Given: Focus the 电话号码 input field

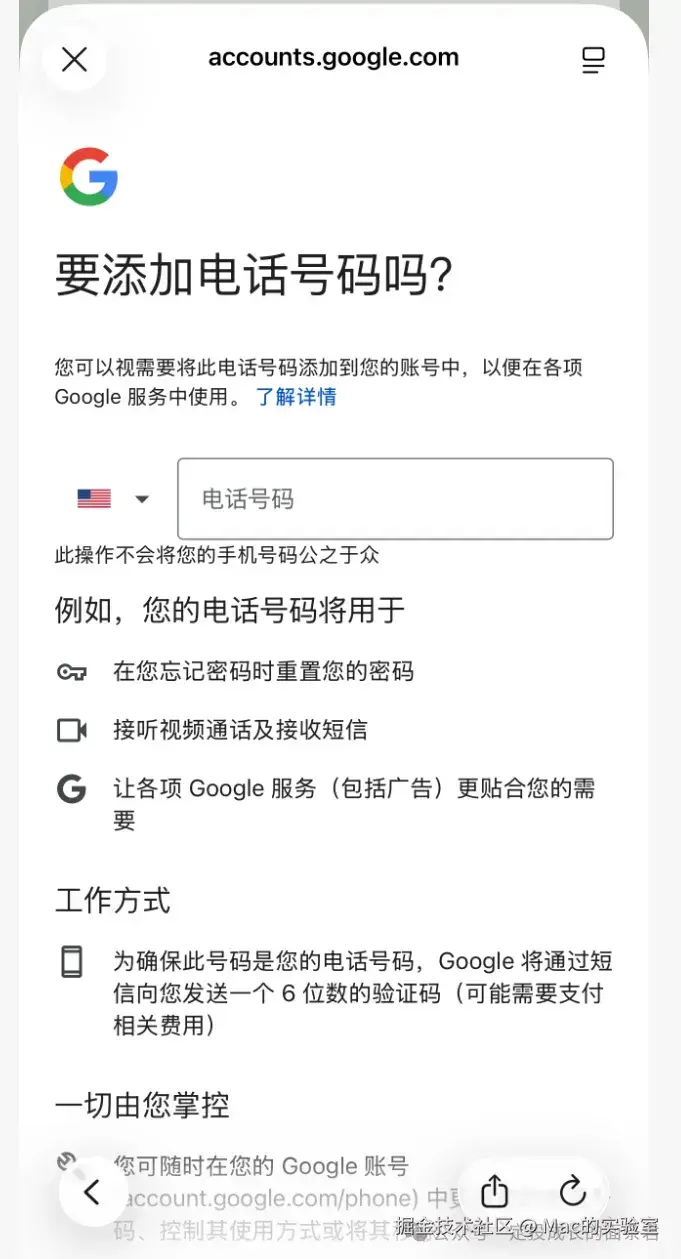Looking at the screenshot, I should (x=395, y=498).
